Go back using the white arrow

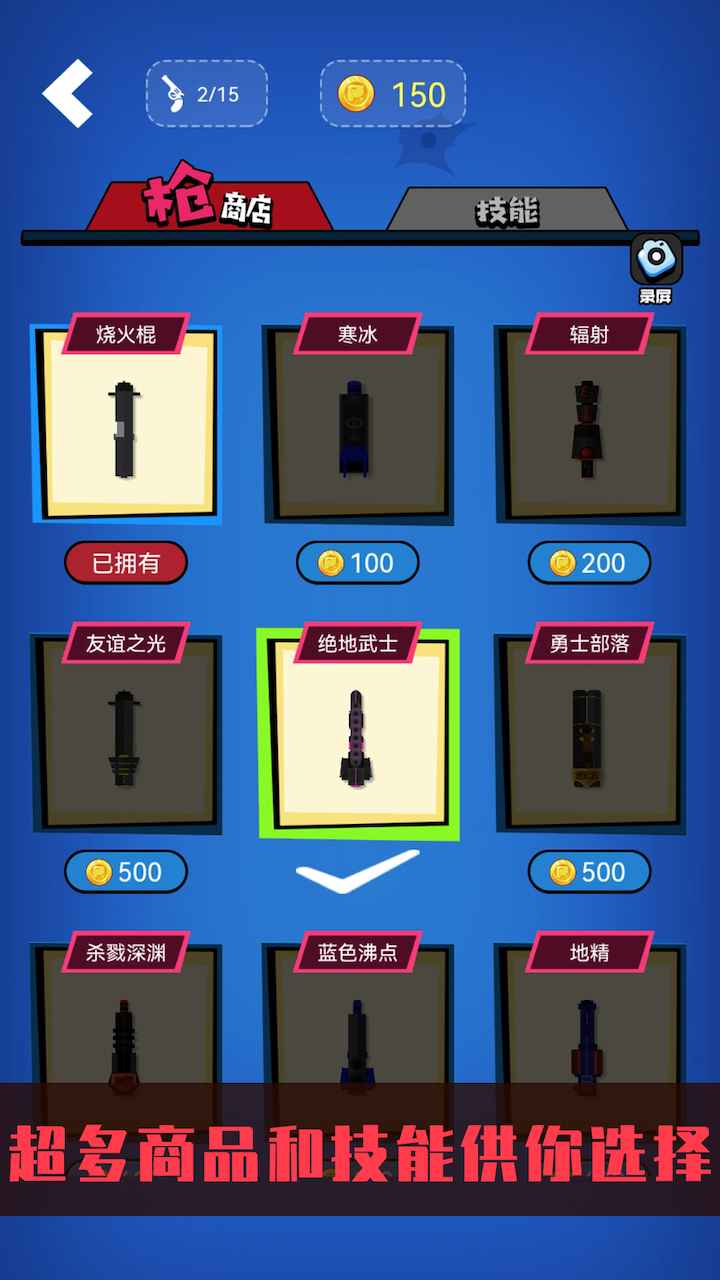[68, 93]
